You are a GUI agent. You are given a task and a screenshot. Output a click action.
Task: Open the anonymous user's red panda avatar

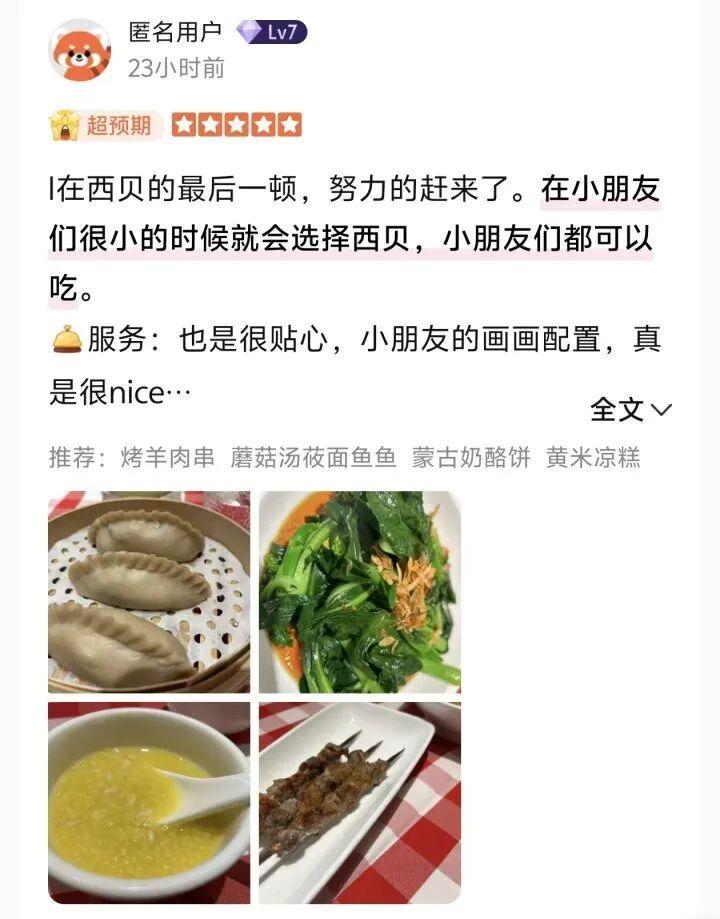tap(82, 51)
